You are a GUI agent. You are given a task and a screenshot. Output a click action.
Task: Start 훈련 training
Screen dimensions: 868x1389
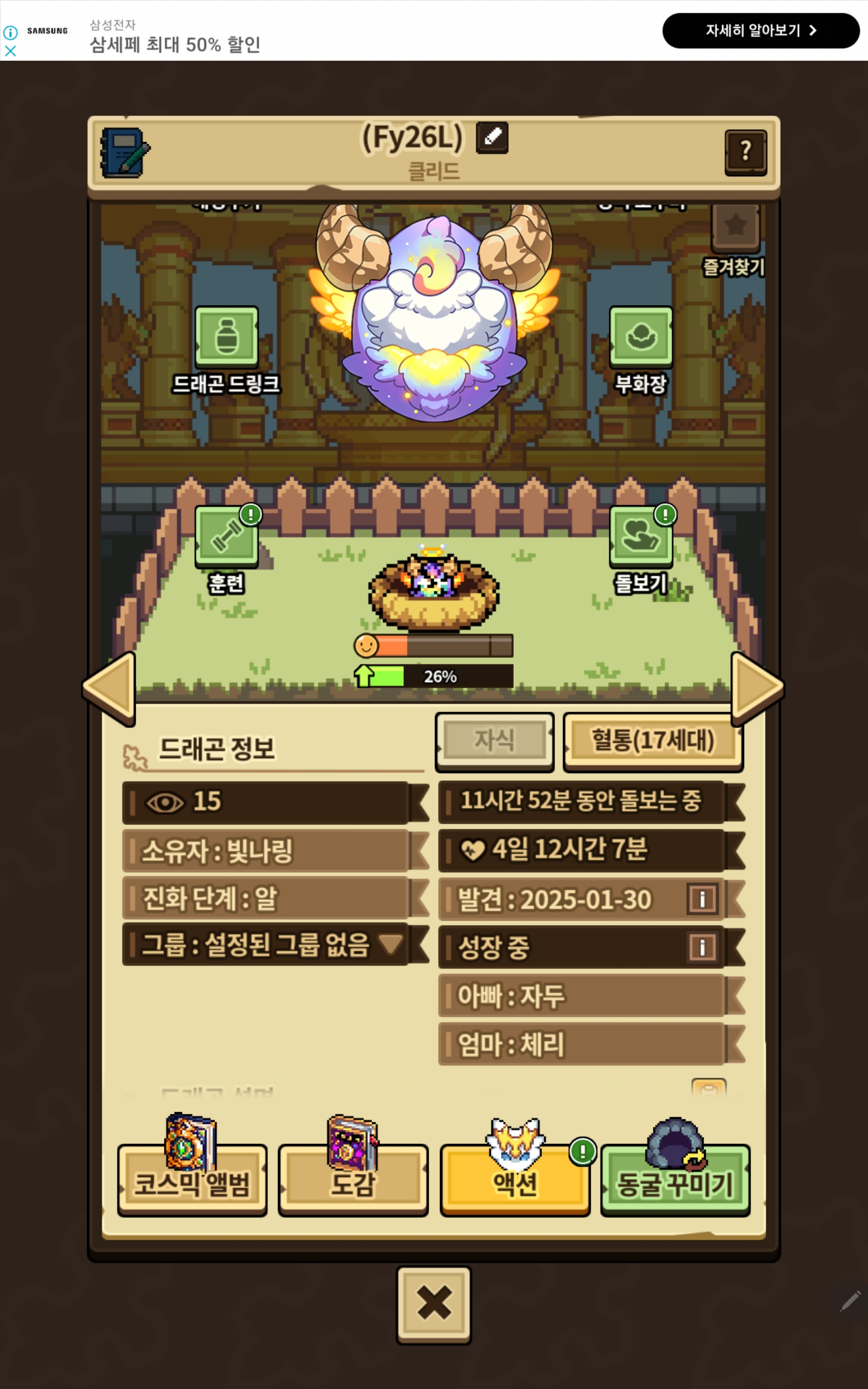tap(226, 537)
